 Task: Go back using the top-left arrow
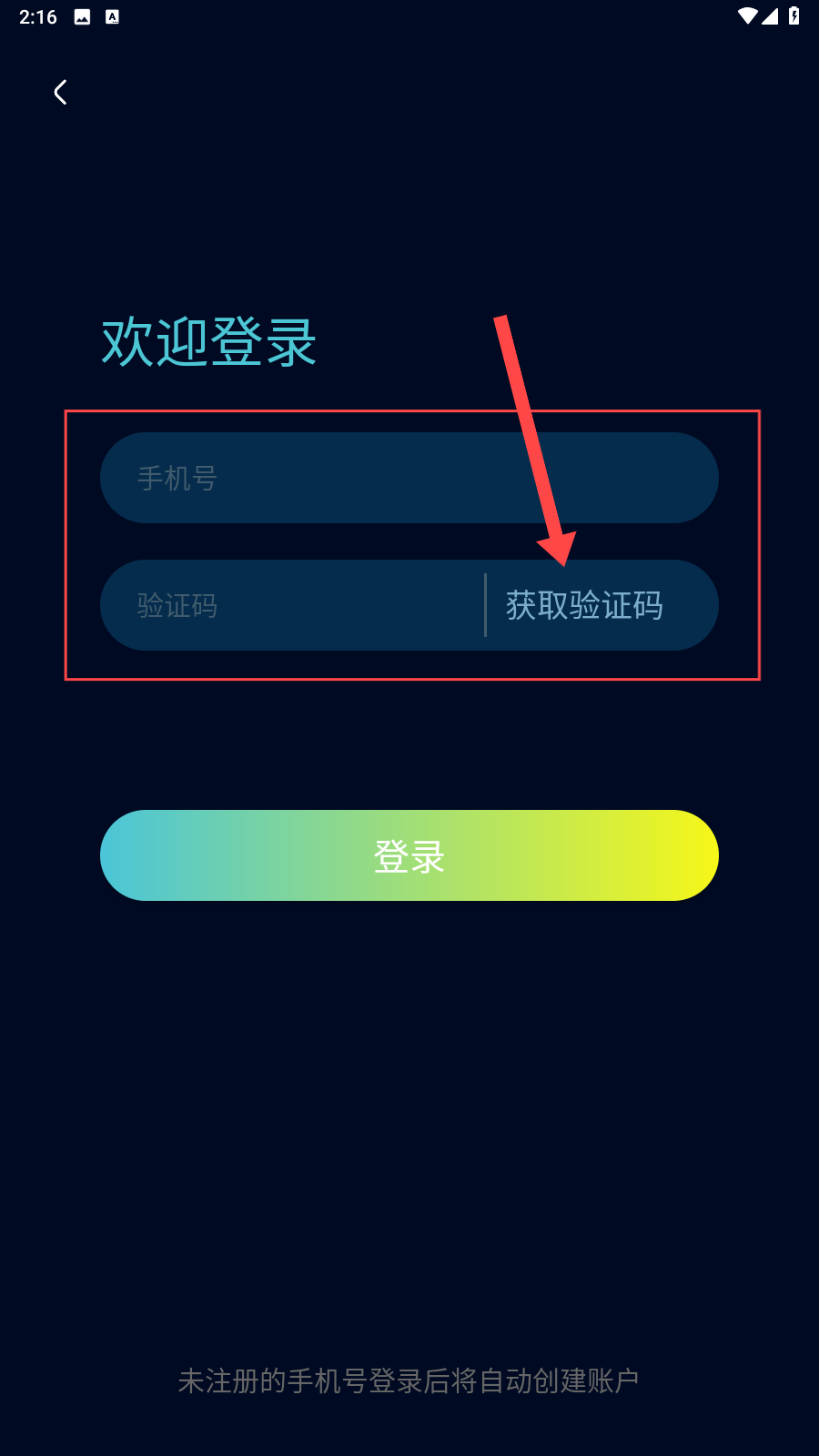pos(61,92)
